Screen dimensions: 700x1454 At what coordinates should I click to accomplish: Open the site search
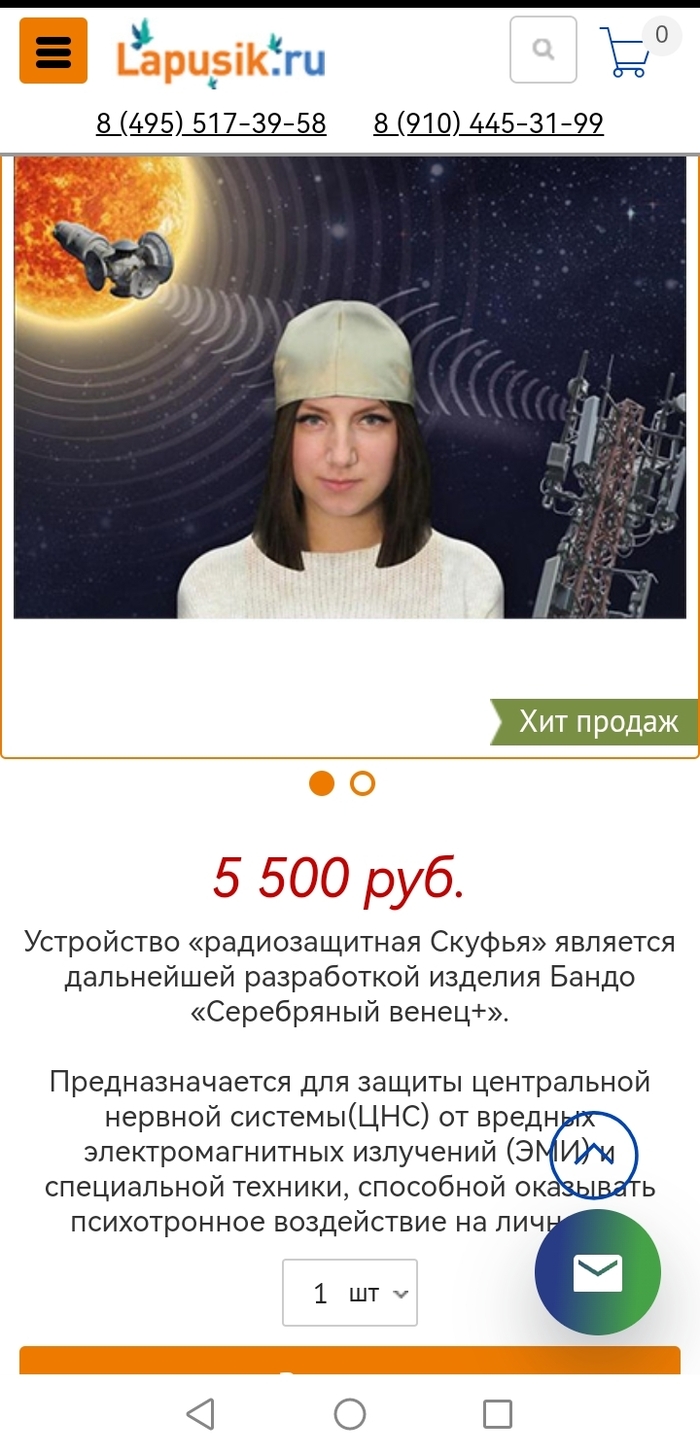(x=543, y=49)
